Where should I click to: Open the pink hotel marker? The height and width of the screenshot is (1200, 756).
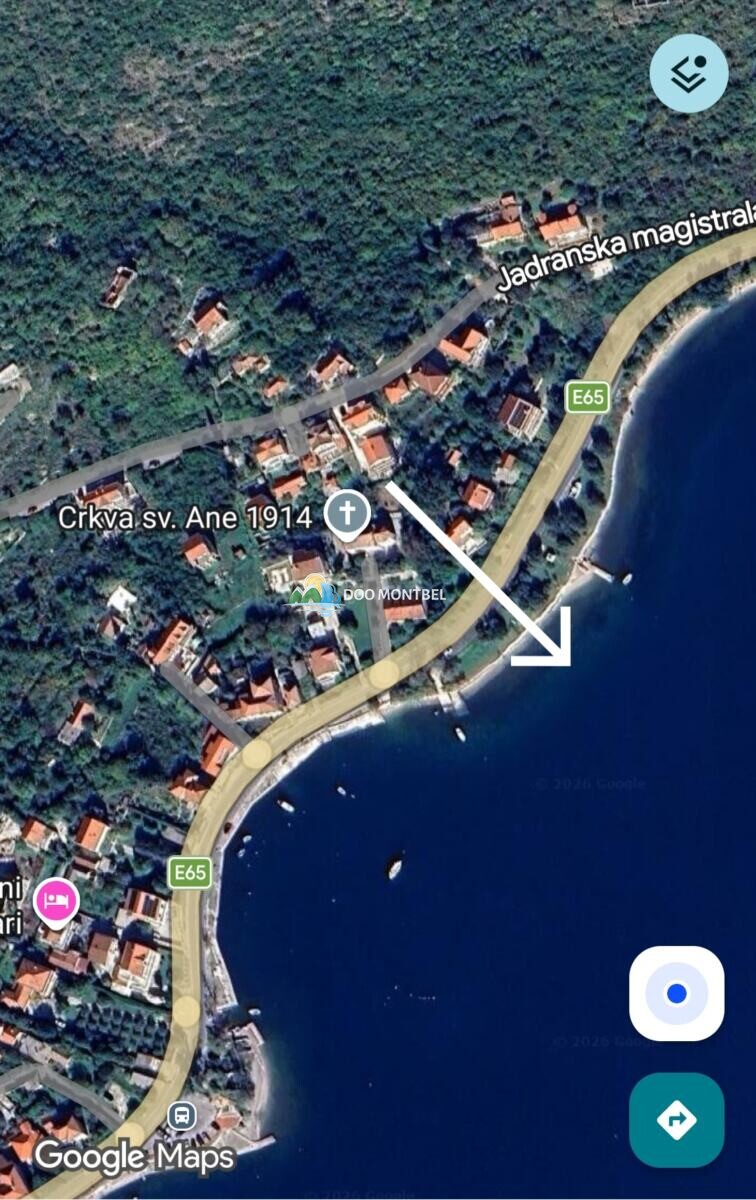[57, 902]
